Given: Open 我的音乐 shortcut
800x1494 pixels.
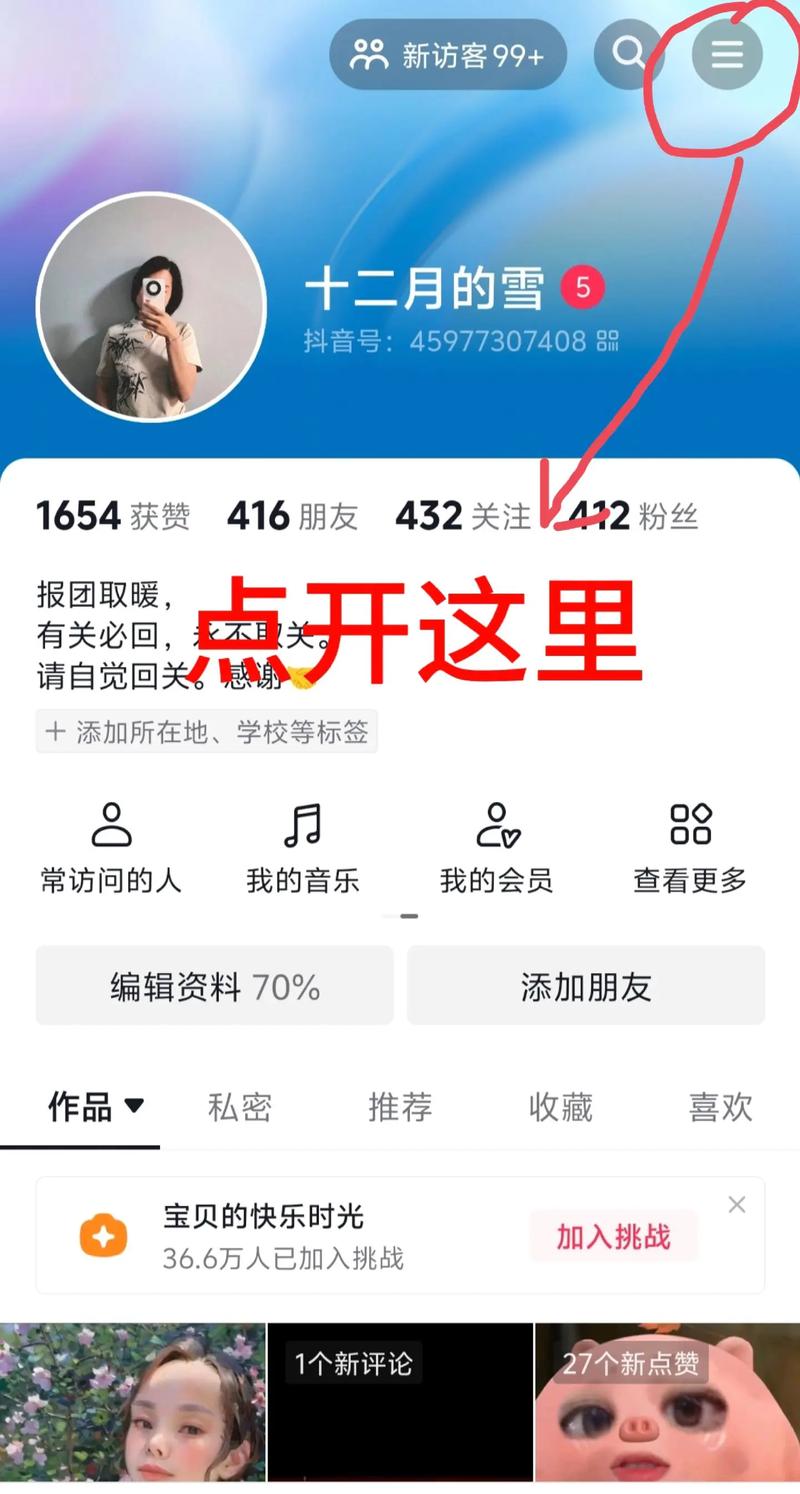Looking at the screenshot, I should tap(303, 848).
